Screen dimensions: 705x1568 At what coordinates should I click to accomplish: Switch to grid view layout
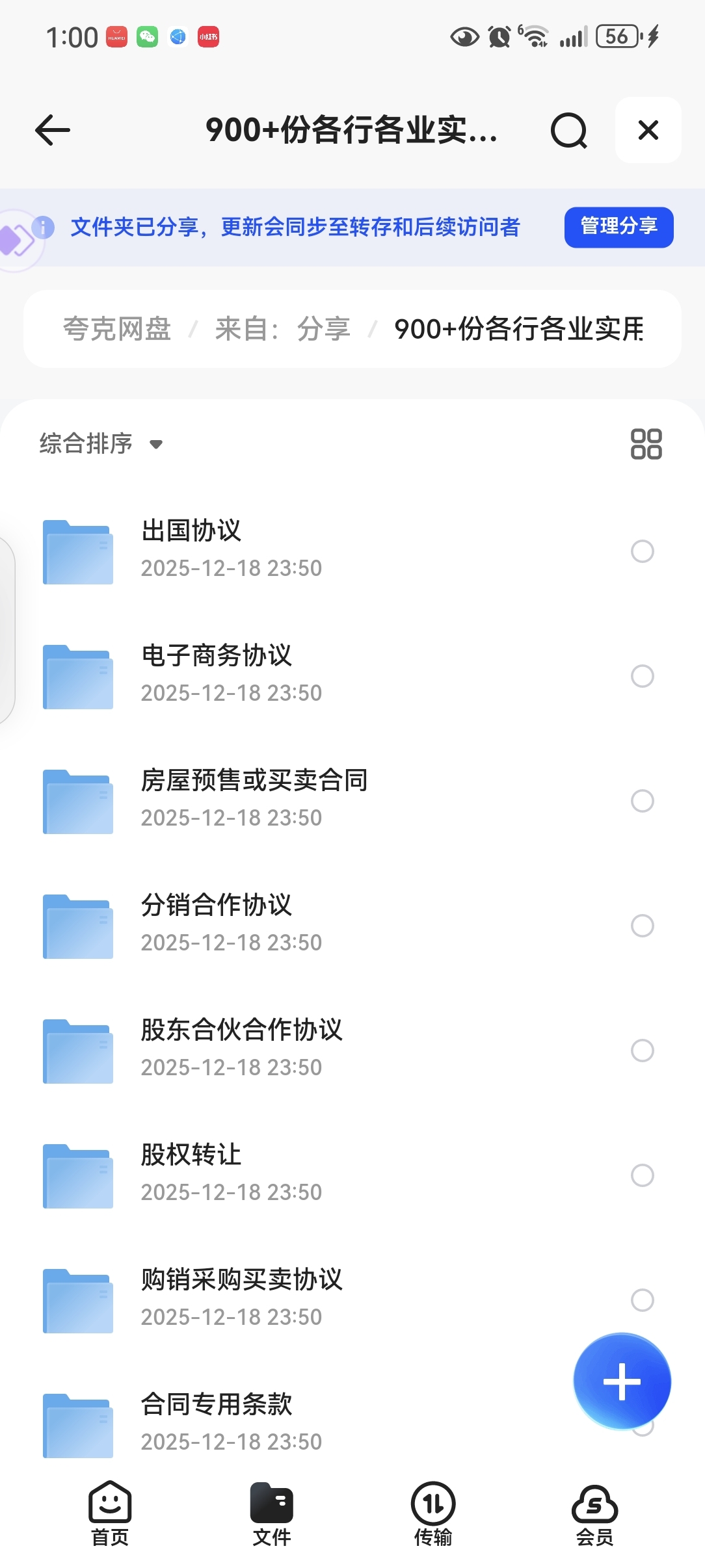click(646, 444)
